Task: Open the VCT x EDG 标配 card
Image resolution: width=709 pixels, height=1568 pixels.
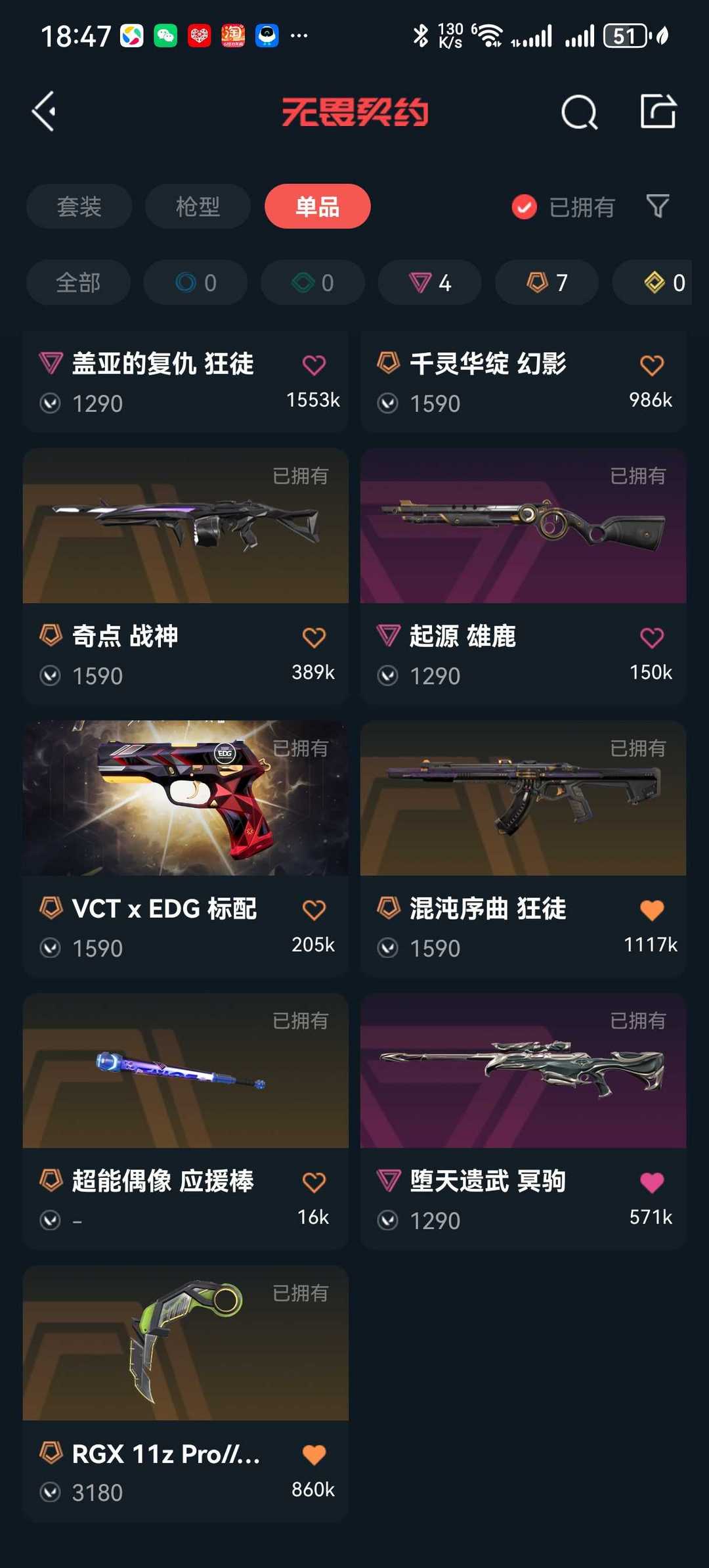Action: (186, 849)
